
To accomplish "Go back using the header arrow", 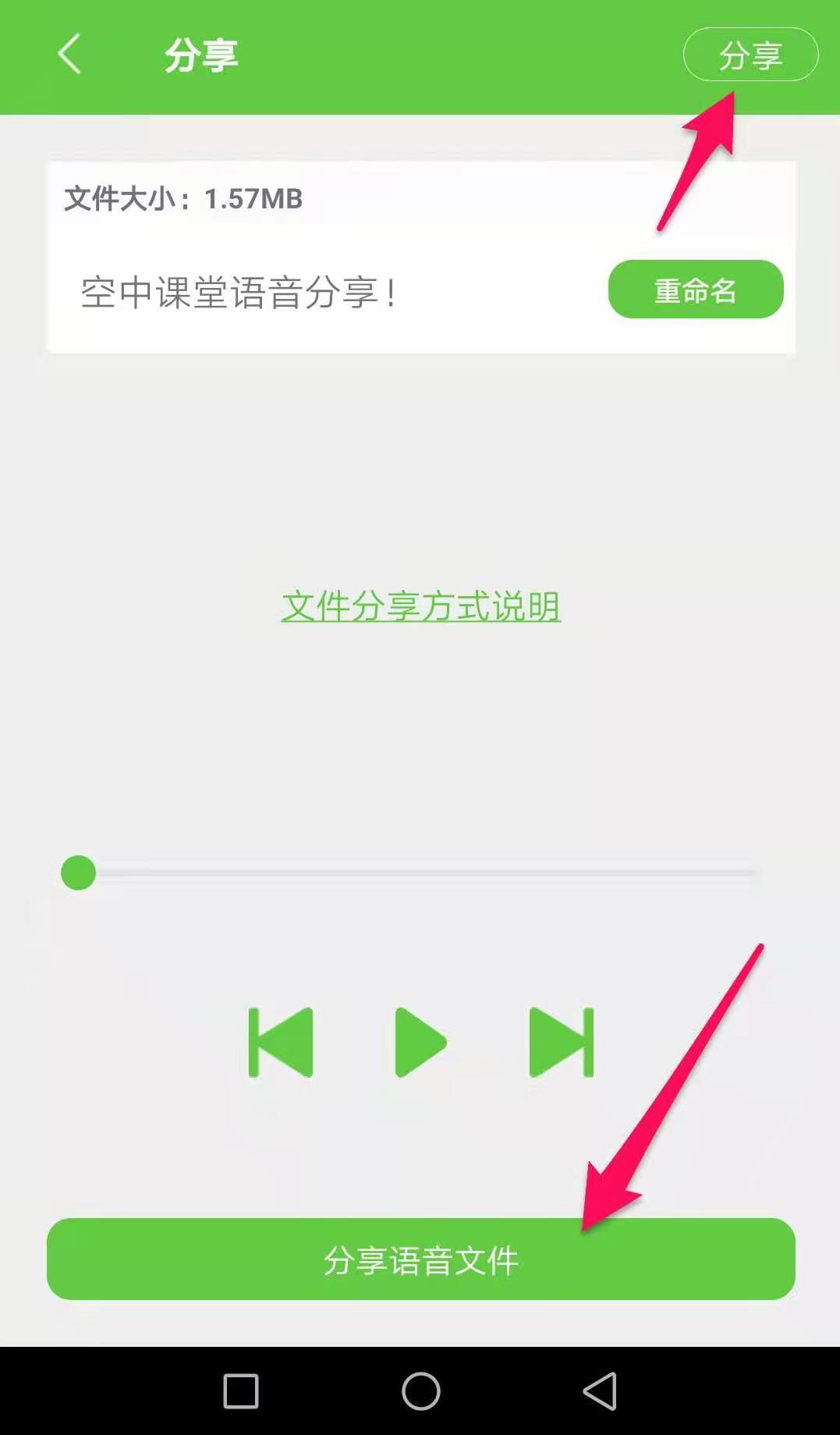I will (69, 55).
